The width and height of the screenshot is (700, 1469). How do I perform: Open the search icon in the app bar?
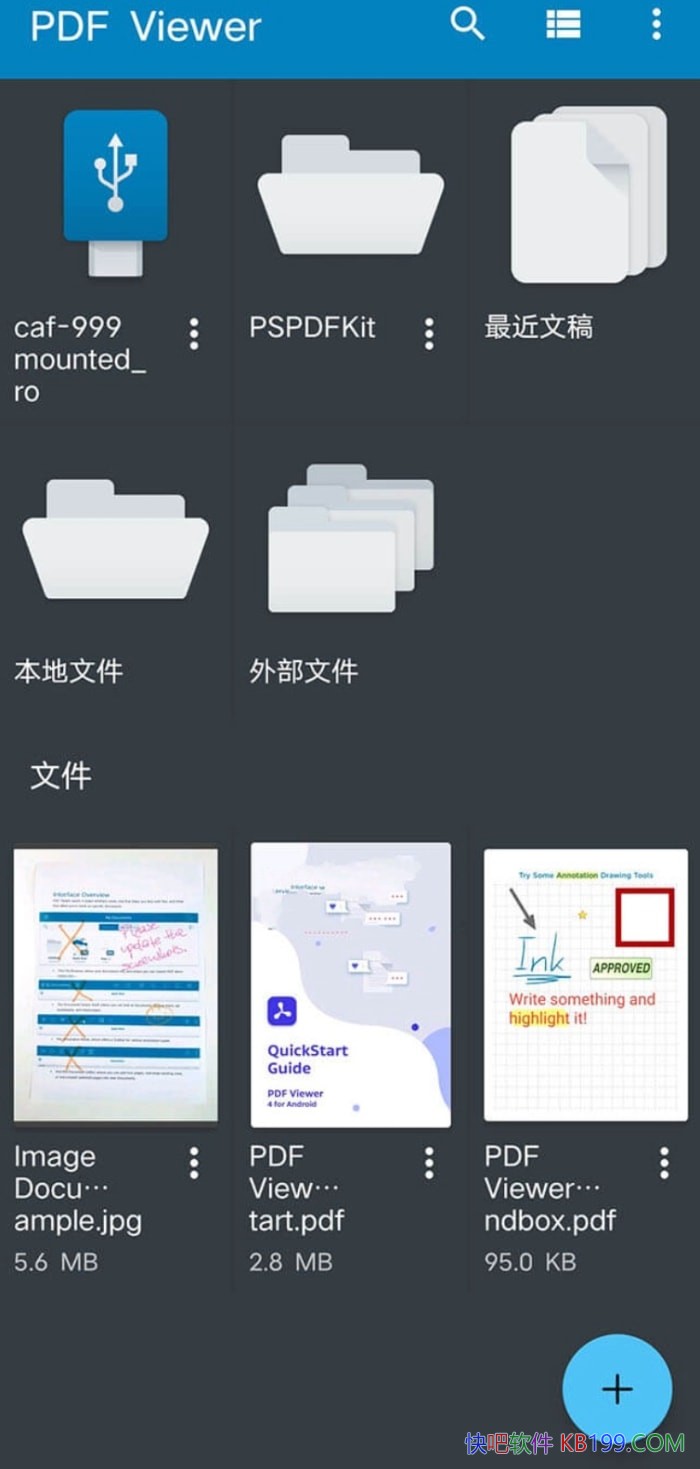point(467,24)
